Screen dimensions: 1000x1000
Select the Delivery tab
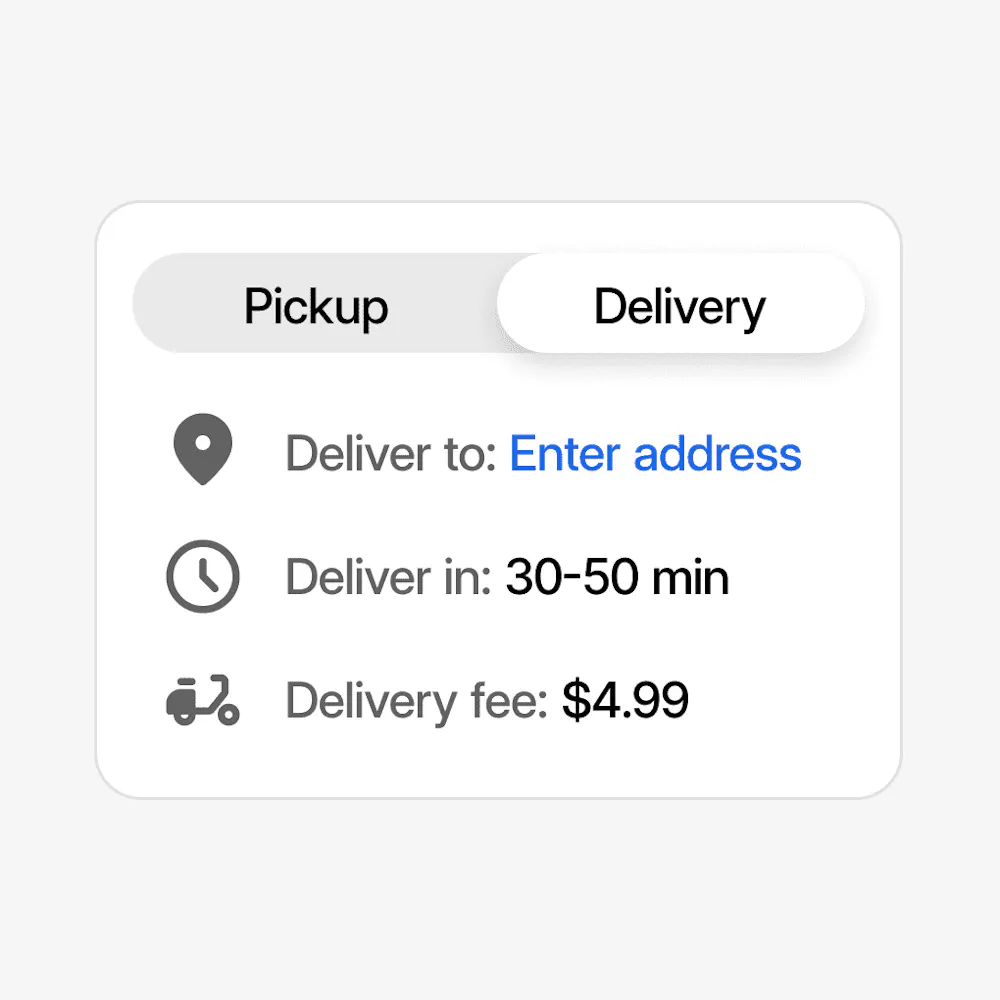click(x=680, y=305)
